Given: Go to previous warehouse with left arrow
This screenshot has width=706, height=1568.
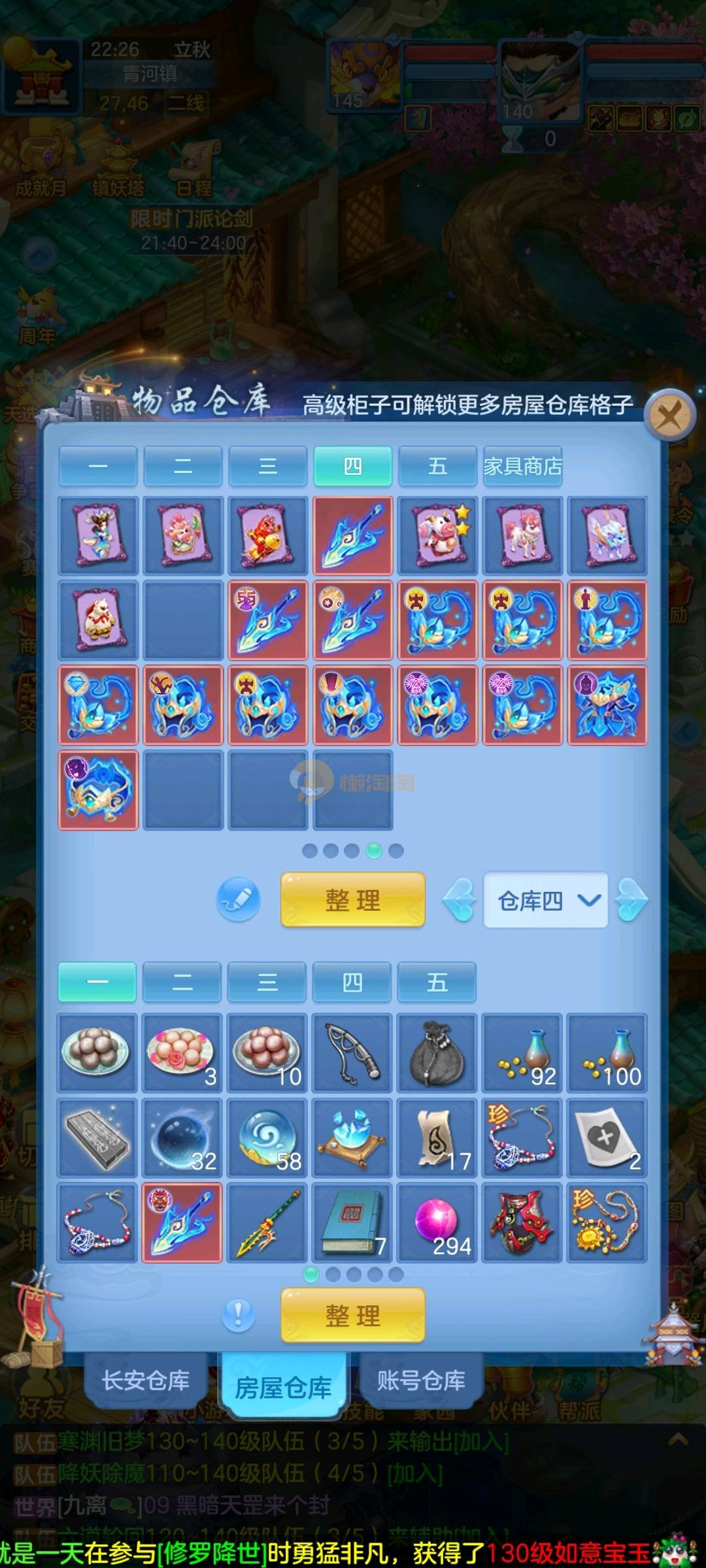Looking at the screenshot, I should coord(460,900).
